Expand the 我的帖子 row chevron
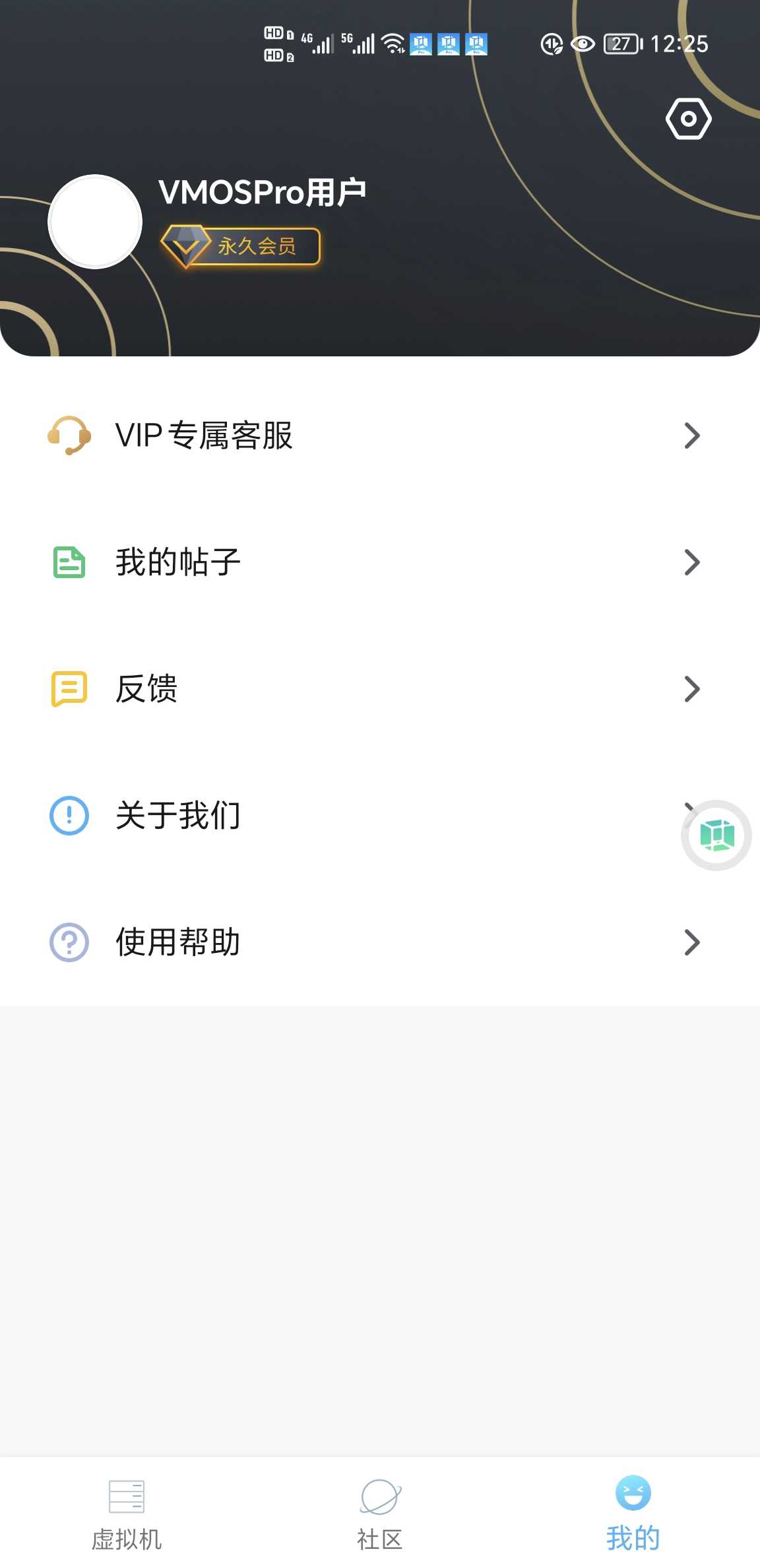760x1568 pixels. pyautogui.click(x=691, y=562)
